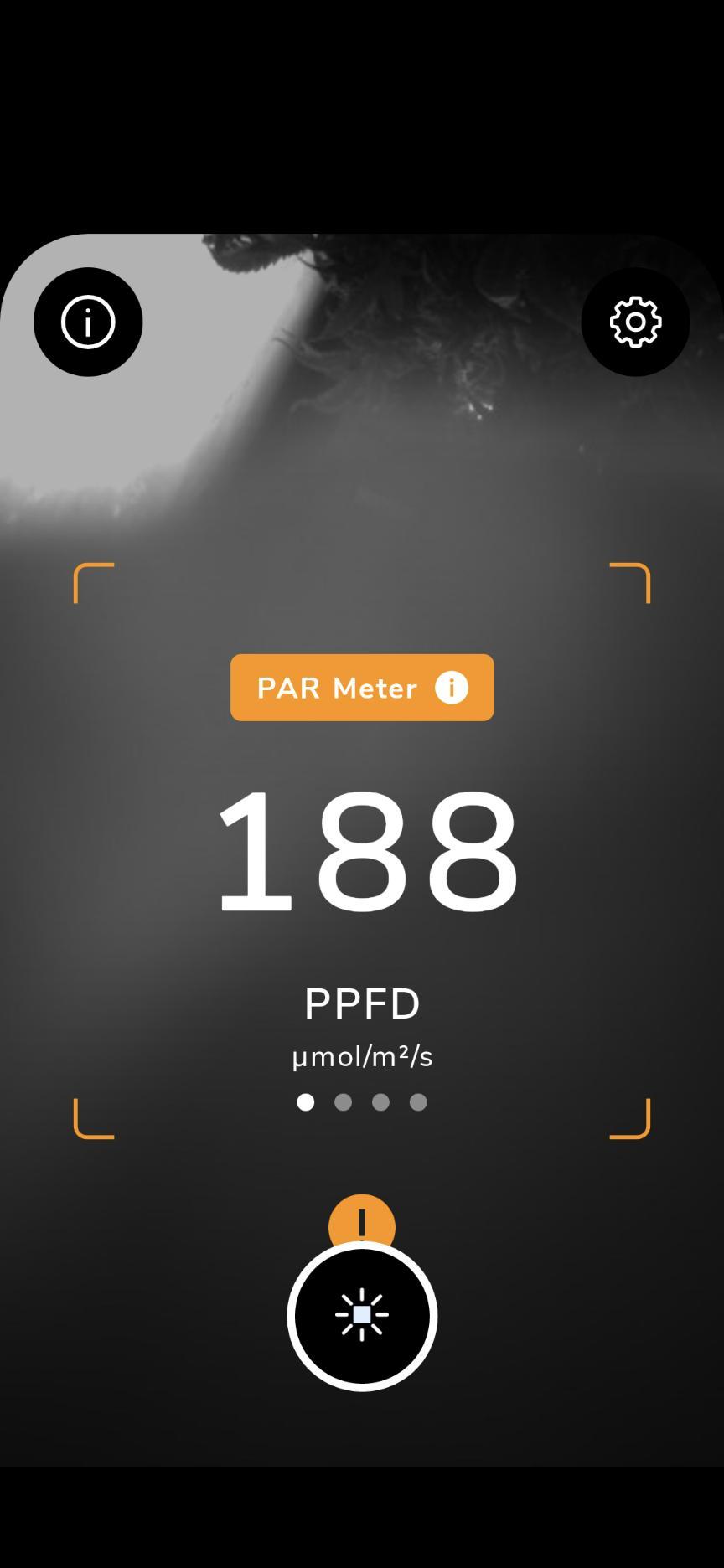This screenshot has height=1568, width=724.
Task: Jump to the second page indicator dot
Action: pos(343,1102)
